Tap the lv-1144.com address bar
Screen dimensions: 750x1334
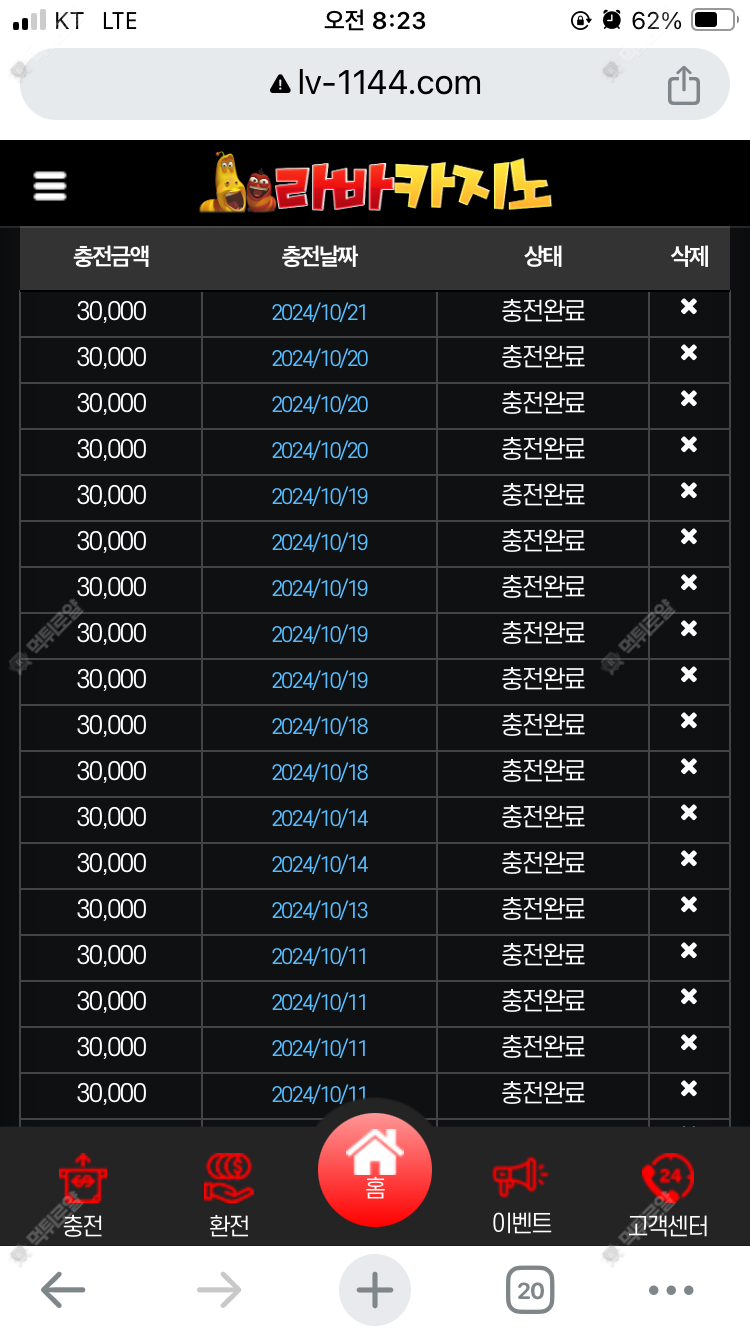(x=375, y=84)
